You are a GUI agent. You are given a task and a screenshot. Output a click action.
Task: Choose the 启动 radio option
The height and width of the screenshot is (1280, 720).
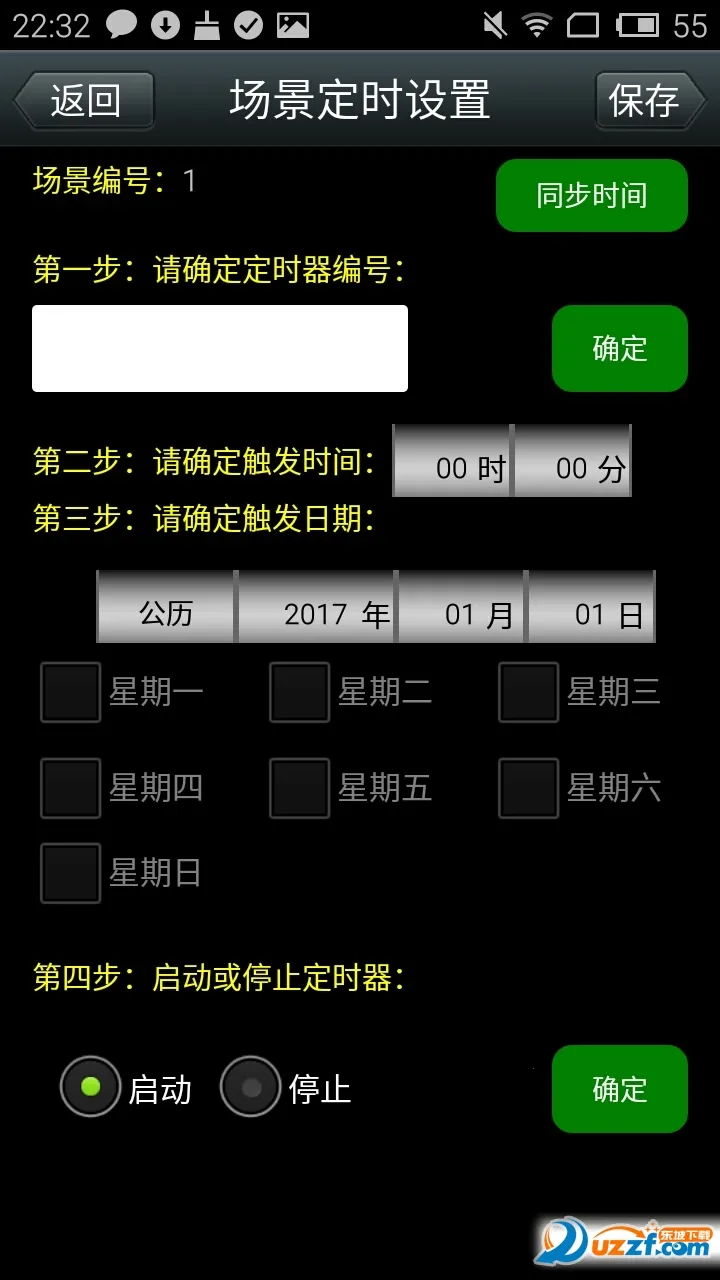(x=90, y=1087)
